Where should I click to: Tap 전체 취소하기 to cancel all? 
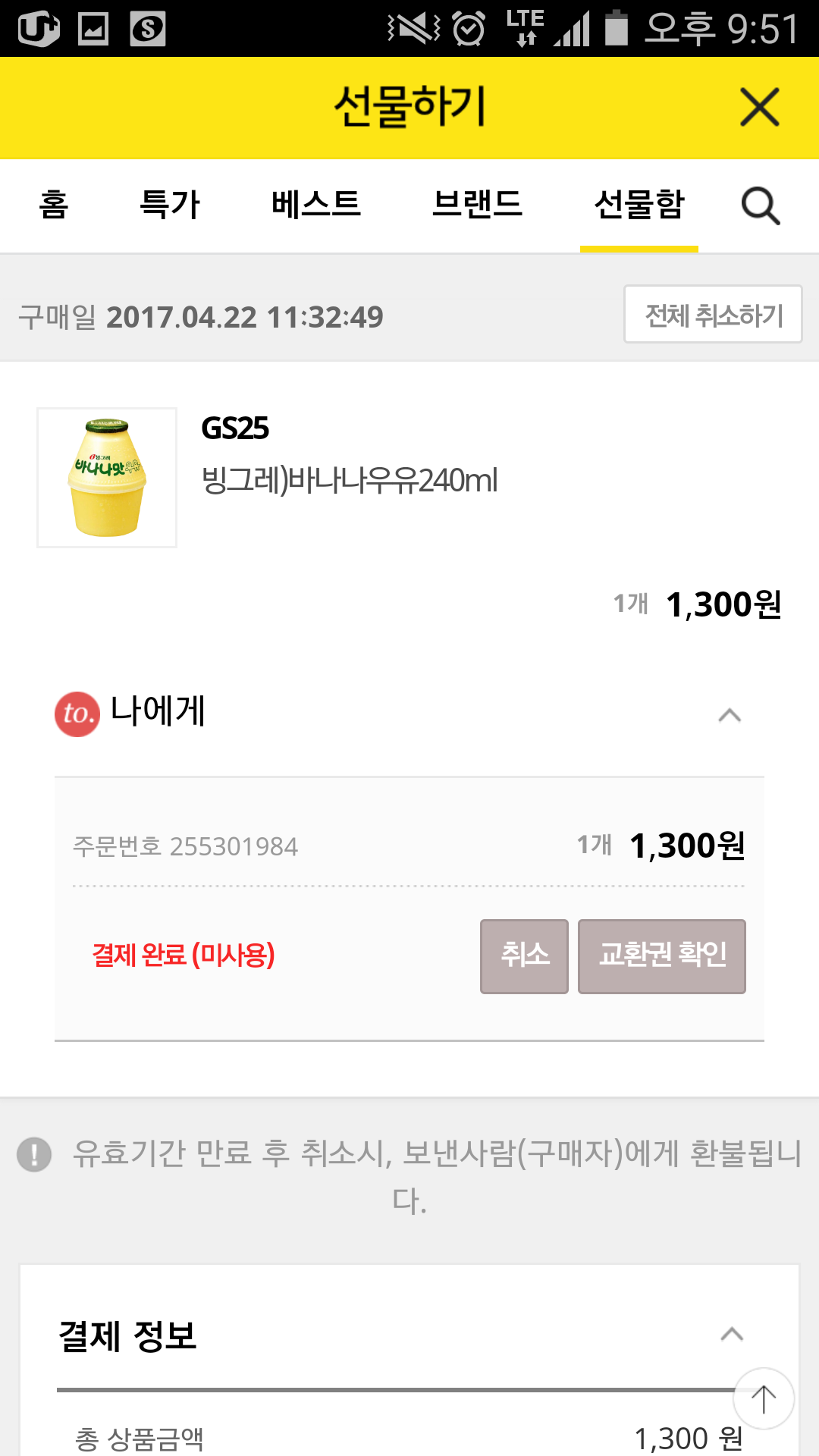[713, 315]
